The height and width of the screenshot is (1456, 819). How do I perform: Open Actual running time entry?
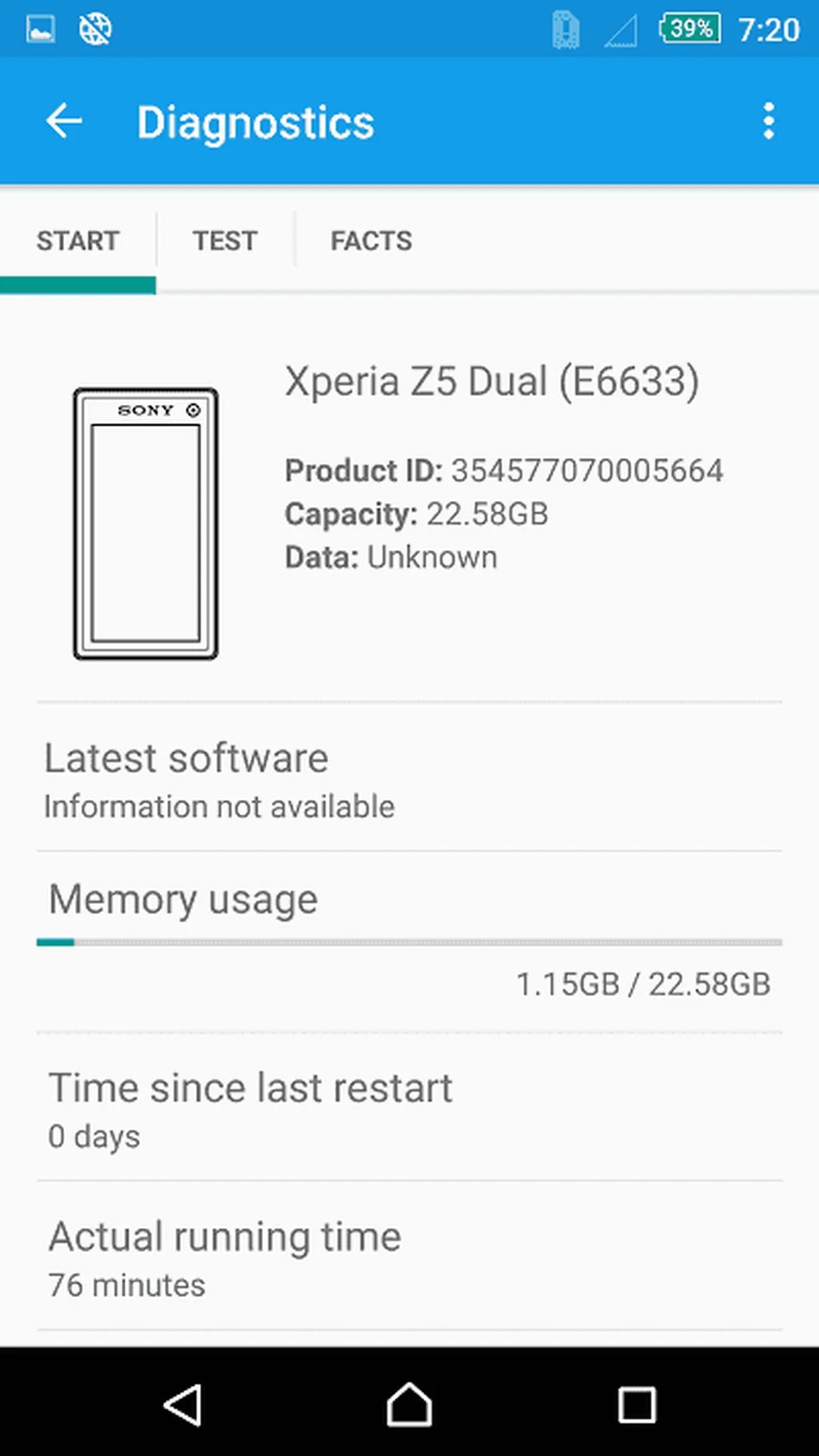tap(408, 1258)
